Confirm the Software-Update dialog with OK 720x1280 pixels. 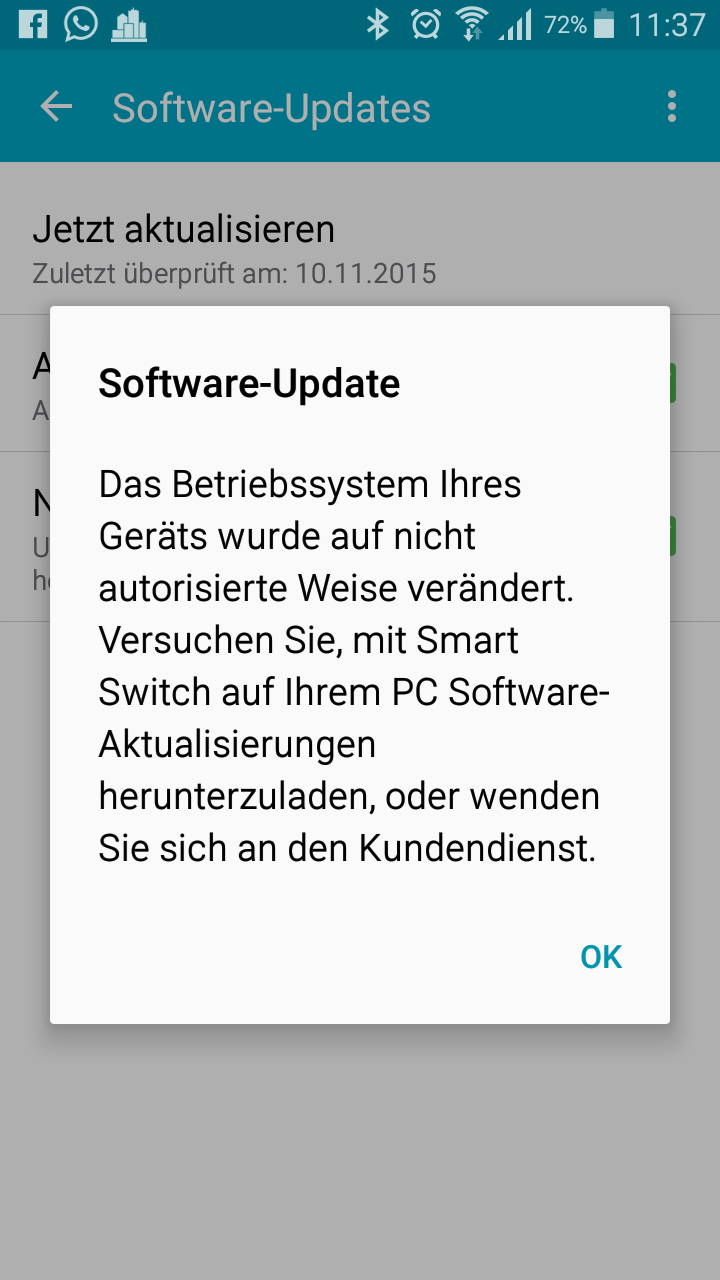click(x=601, y=957)
